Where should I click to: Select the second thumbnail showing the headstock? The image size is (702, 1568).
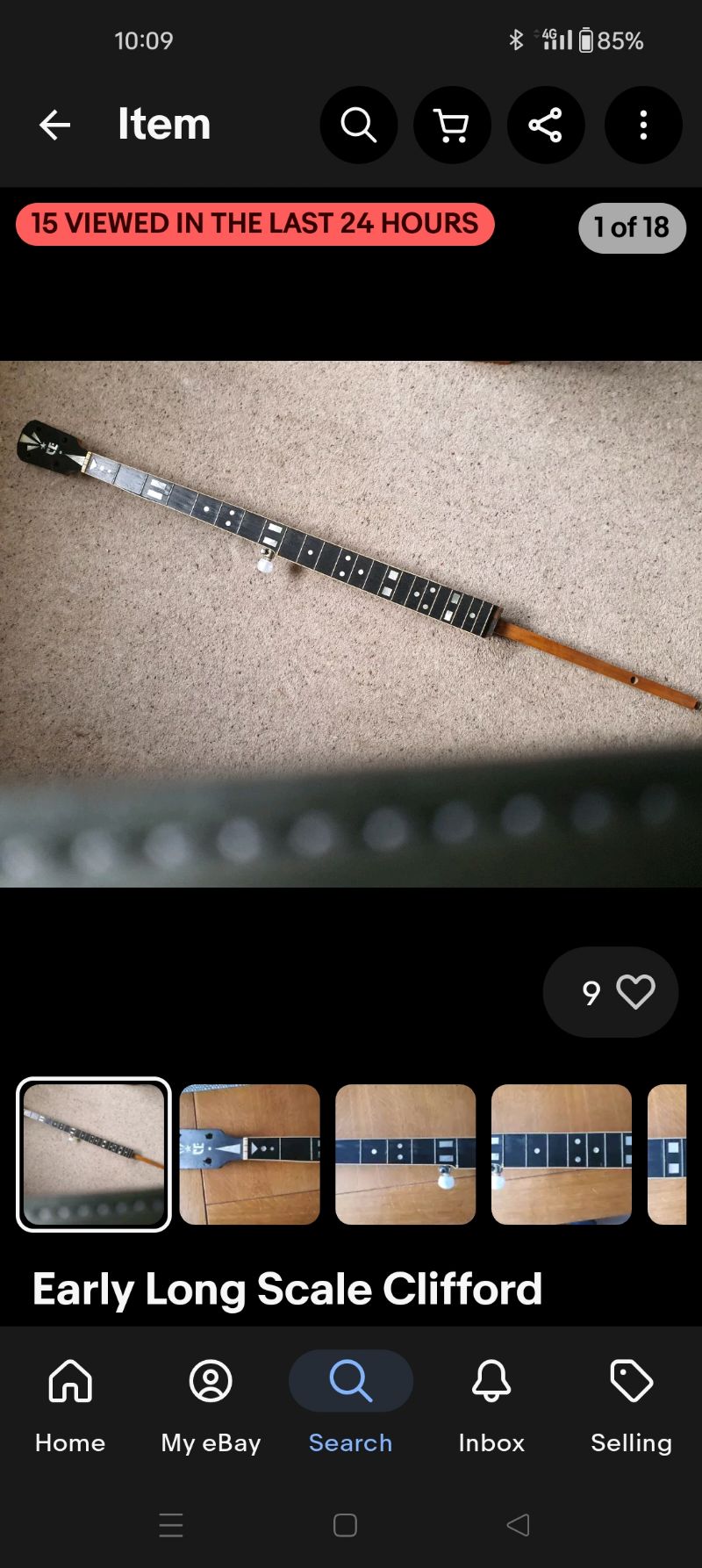[249, 1154]
